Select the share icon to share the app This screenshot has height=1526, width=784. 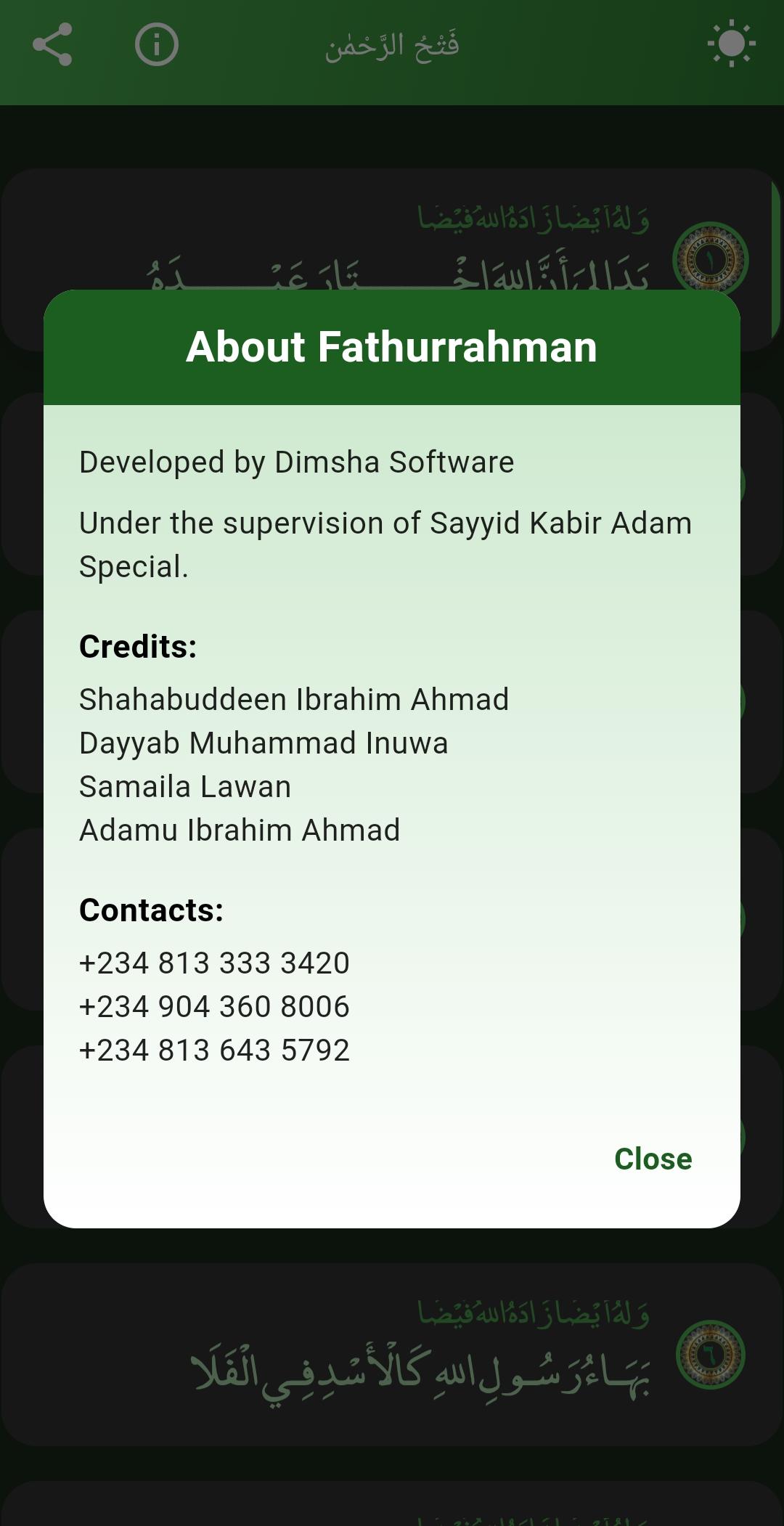click(x=54, y=44)
